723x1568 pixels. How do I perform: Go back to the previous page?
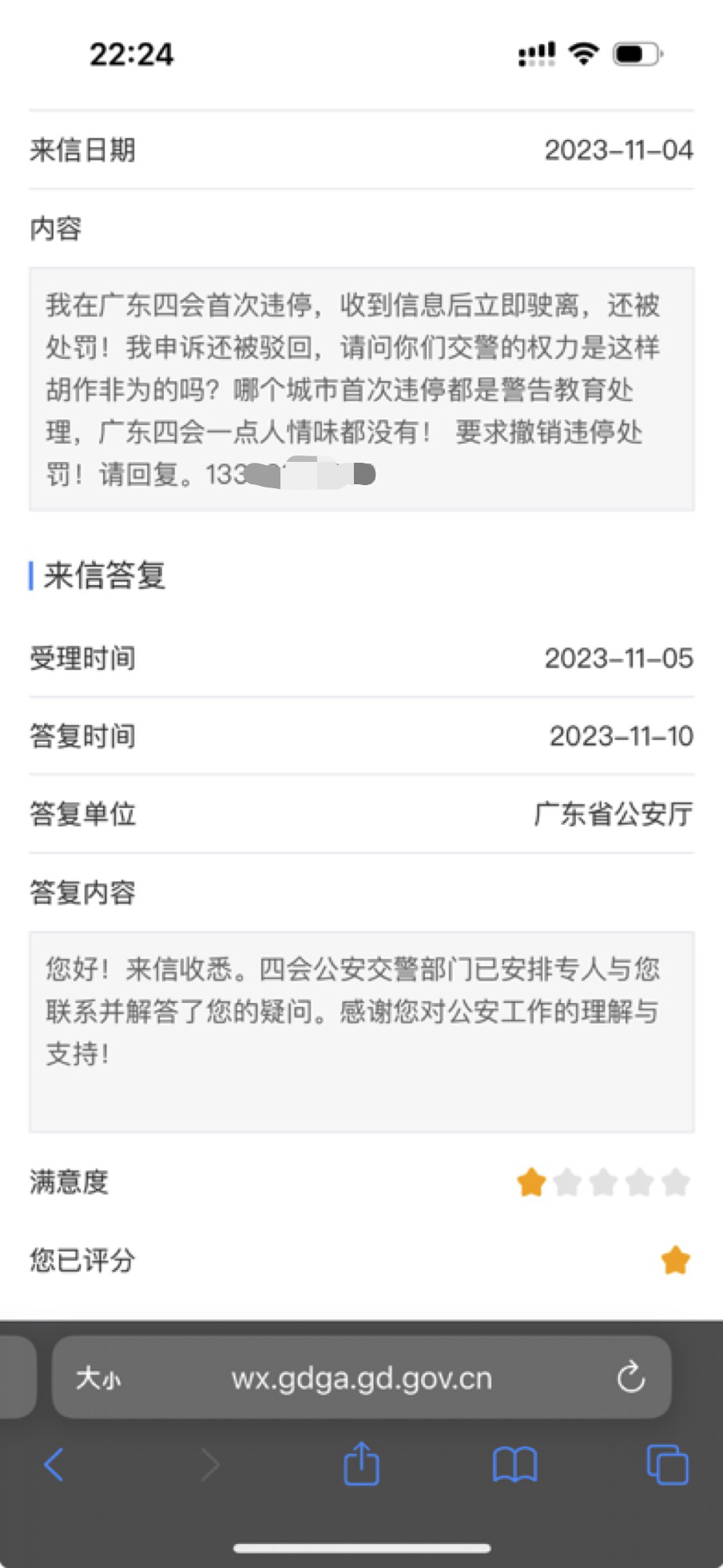[54, 1465]
